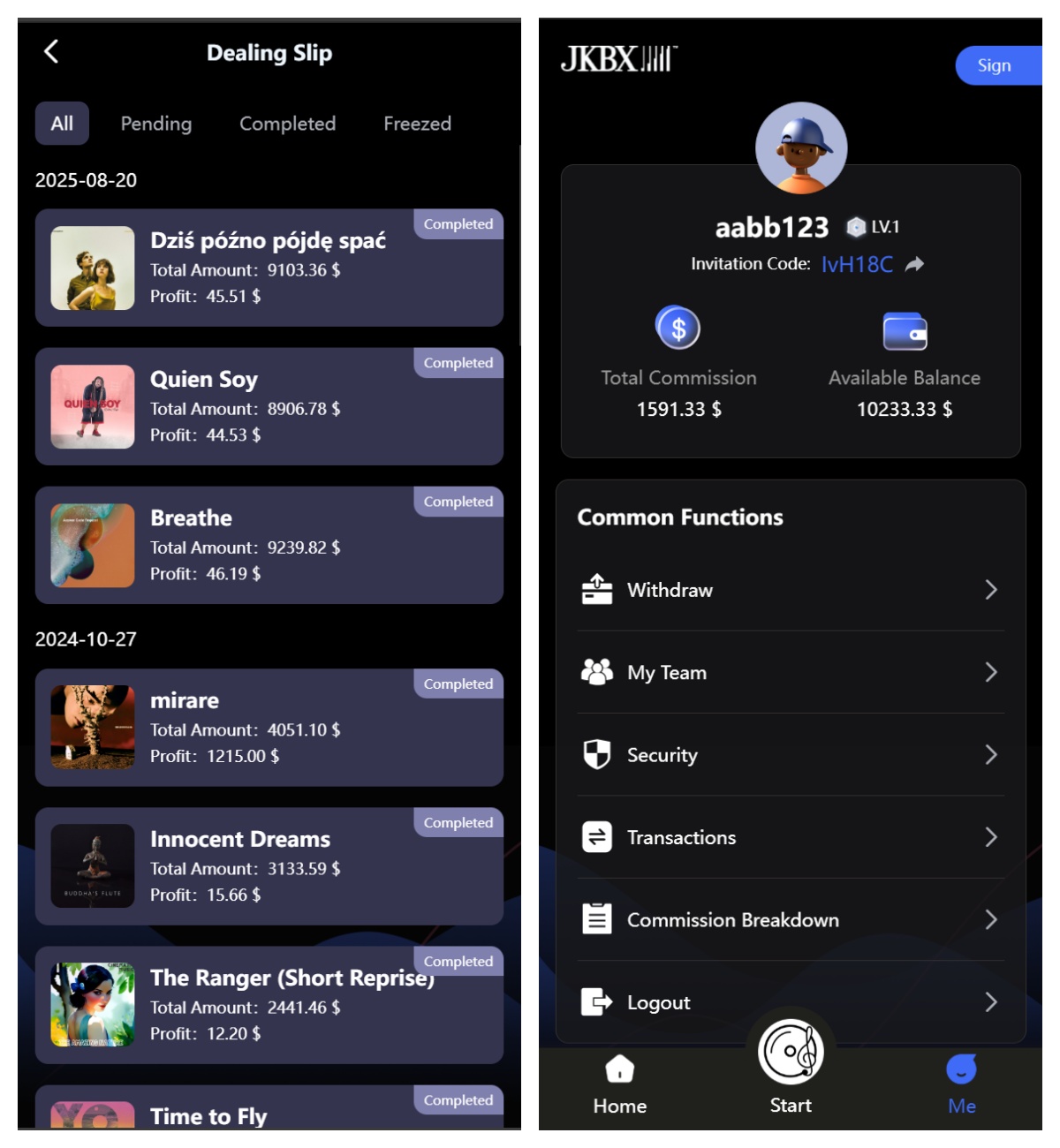
Task: Open the Withdraw row
Action: point(790,590)
